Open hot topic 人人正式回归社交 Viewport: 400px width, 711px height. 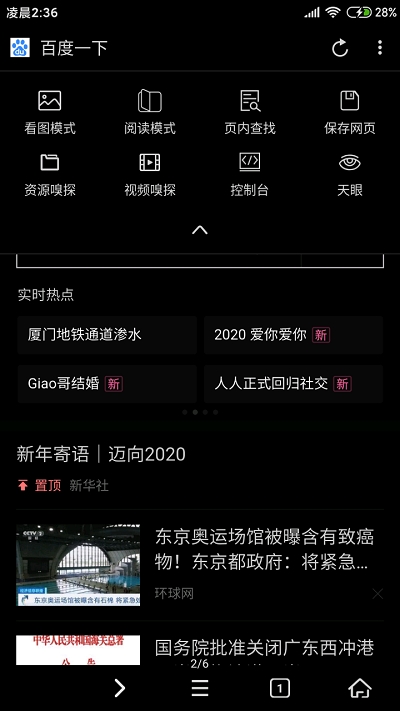pos(293,384)
